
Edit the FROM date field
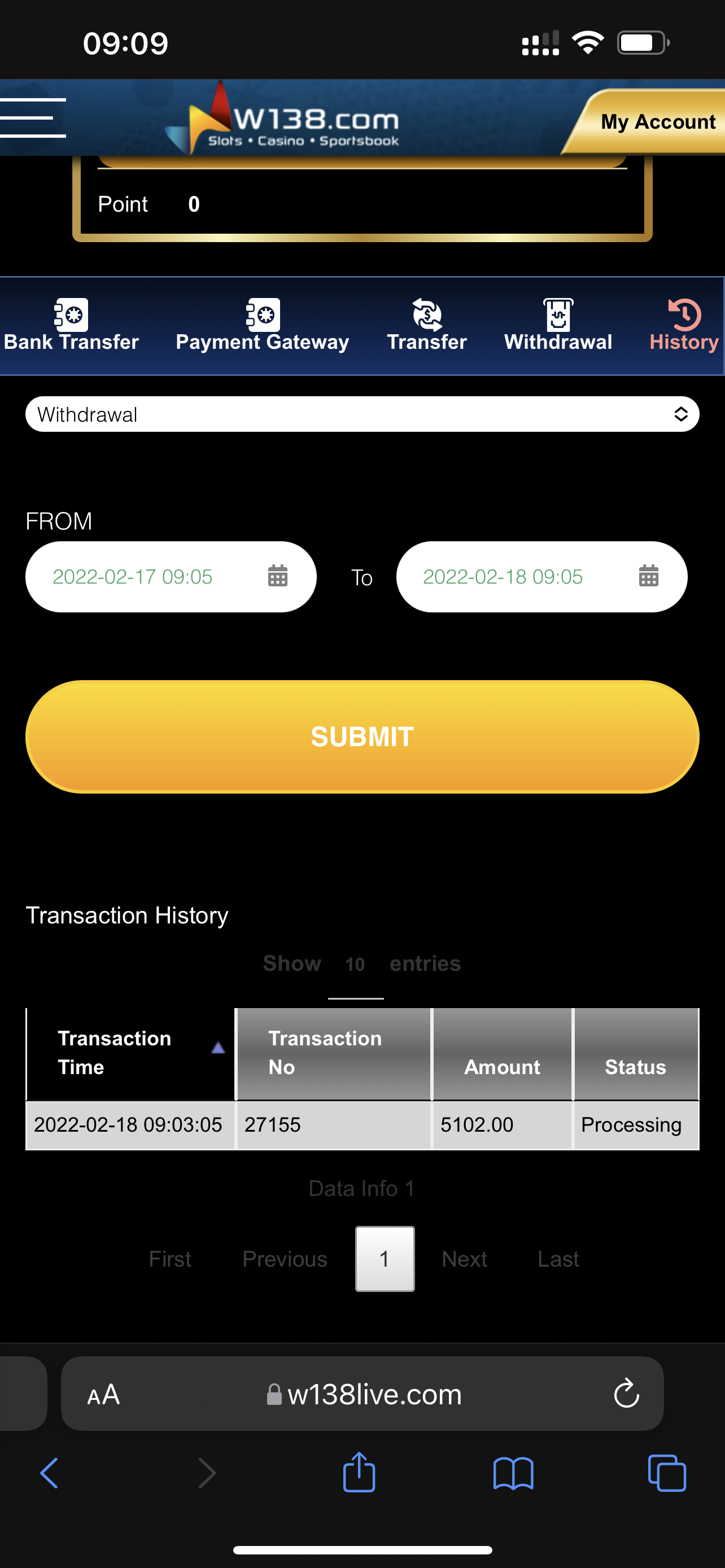pos(171,576)
